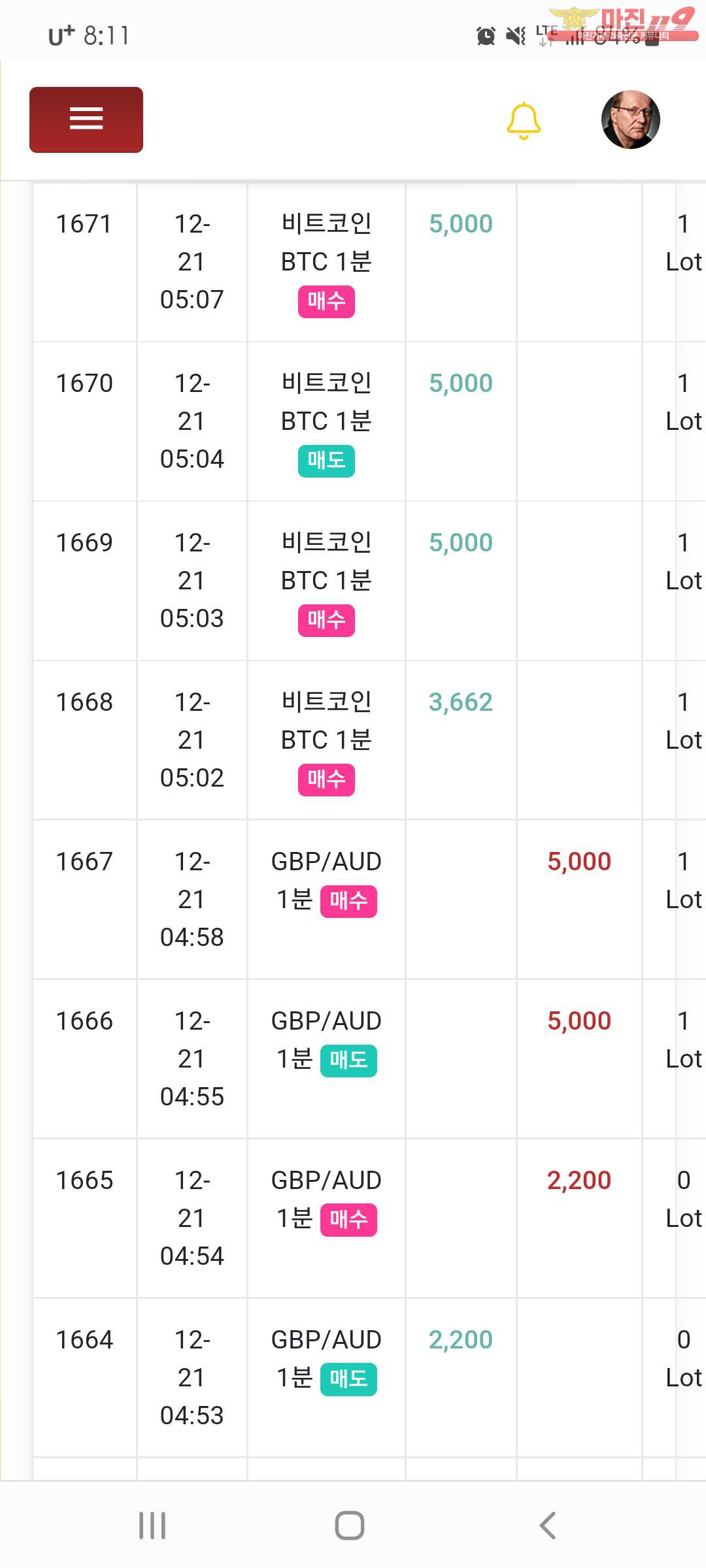Go back with the system back button
The height and width of the screenshot is (1568, 706).
click(548, 1526)
